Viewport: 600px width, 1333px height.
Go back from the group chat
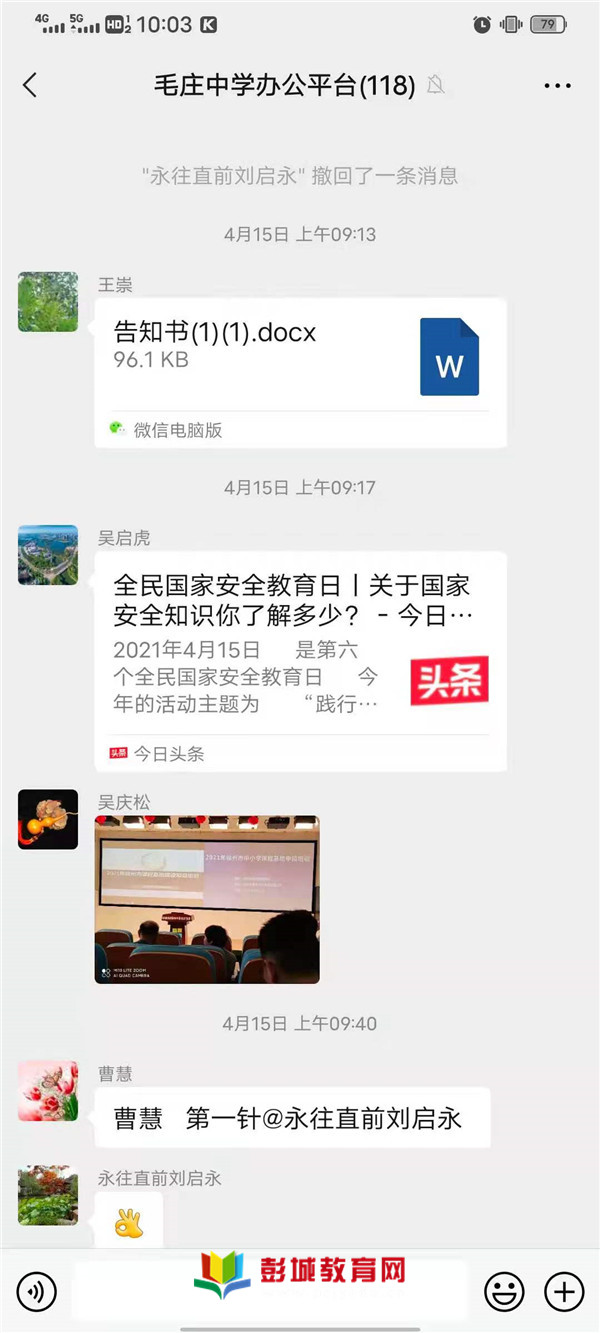coord(30,86)
